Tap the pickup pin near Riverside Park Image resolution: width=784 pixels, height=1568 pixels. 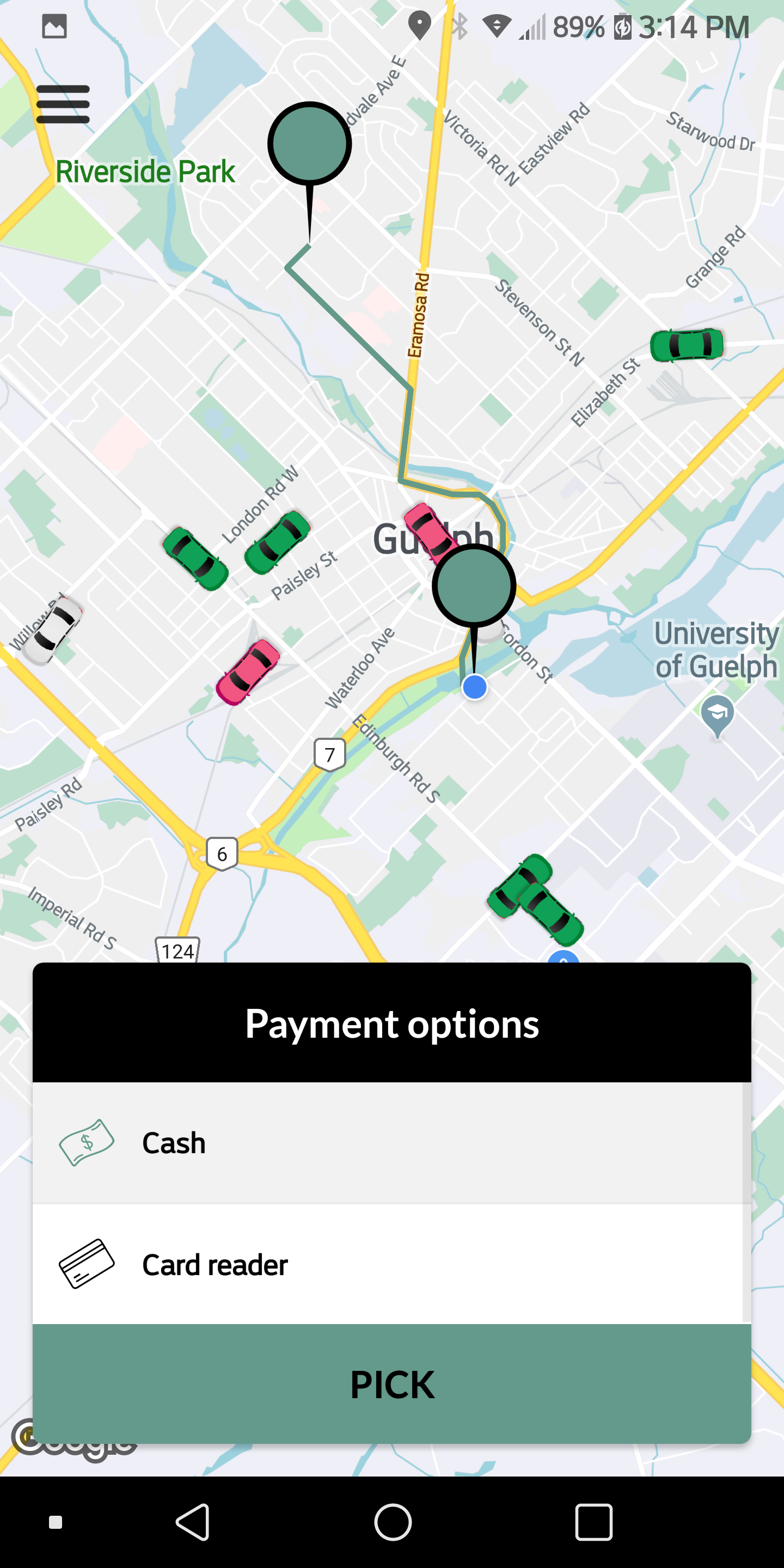[310, 143]
